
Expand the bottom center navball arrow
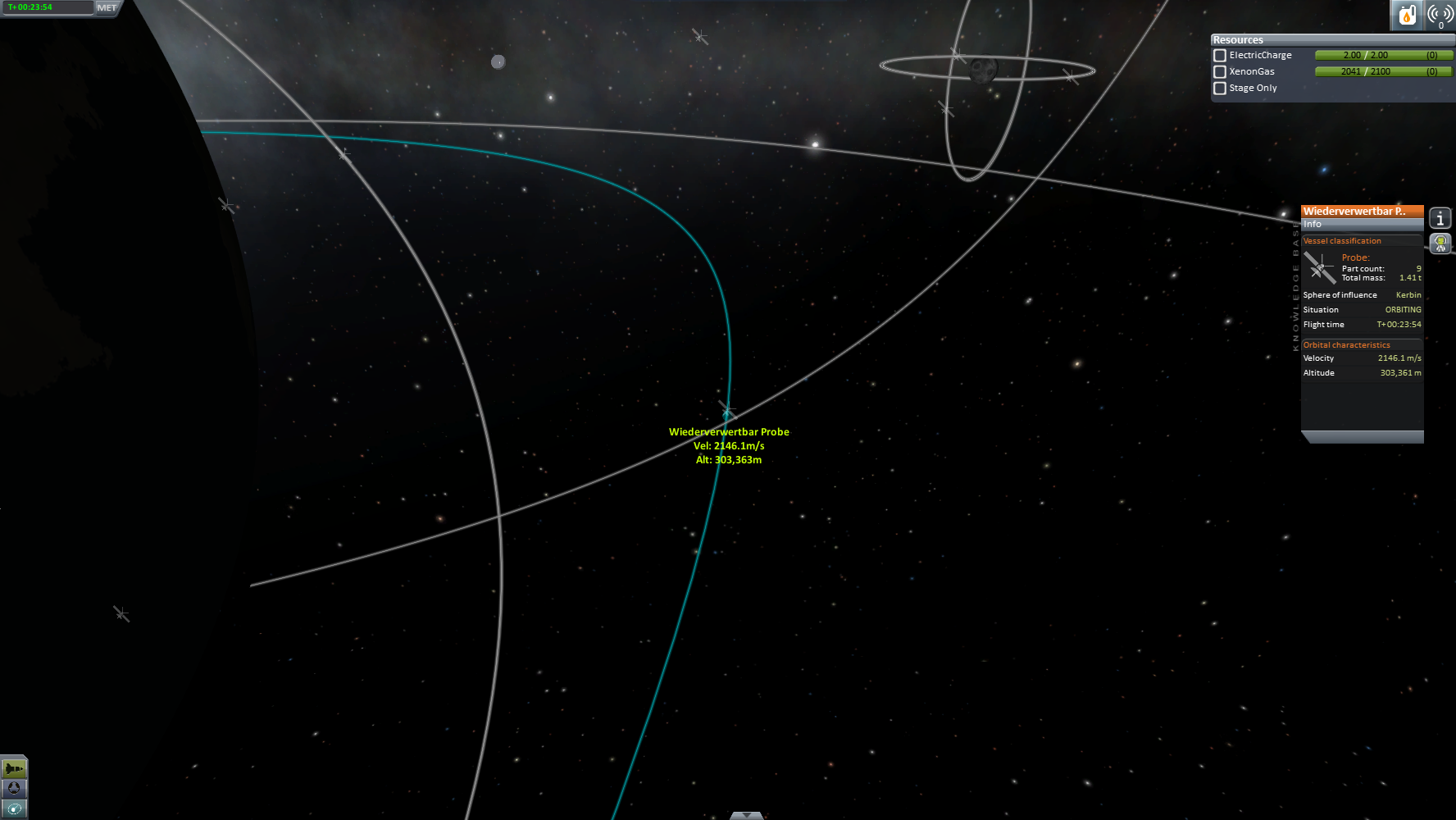click(x=746, y=815)
